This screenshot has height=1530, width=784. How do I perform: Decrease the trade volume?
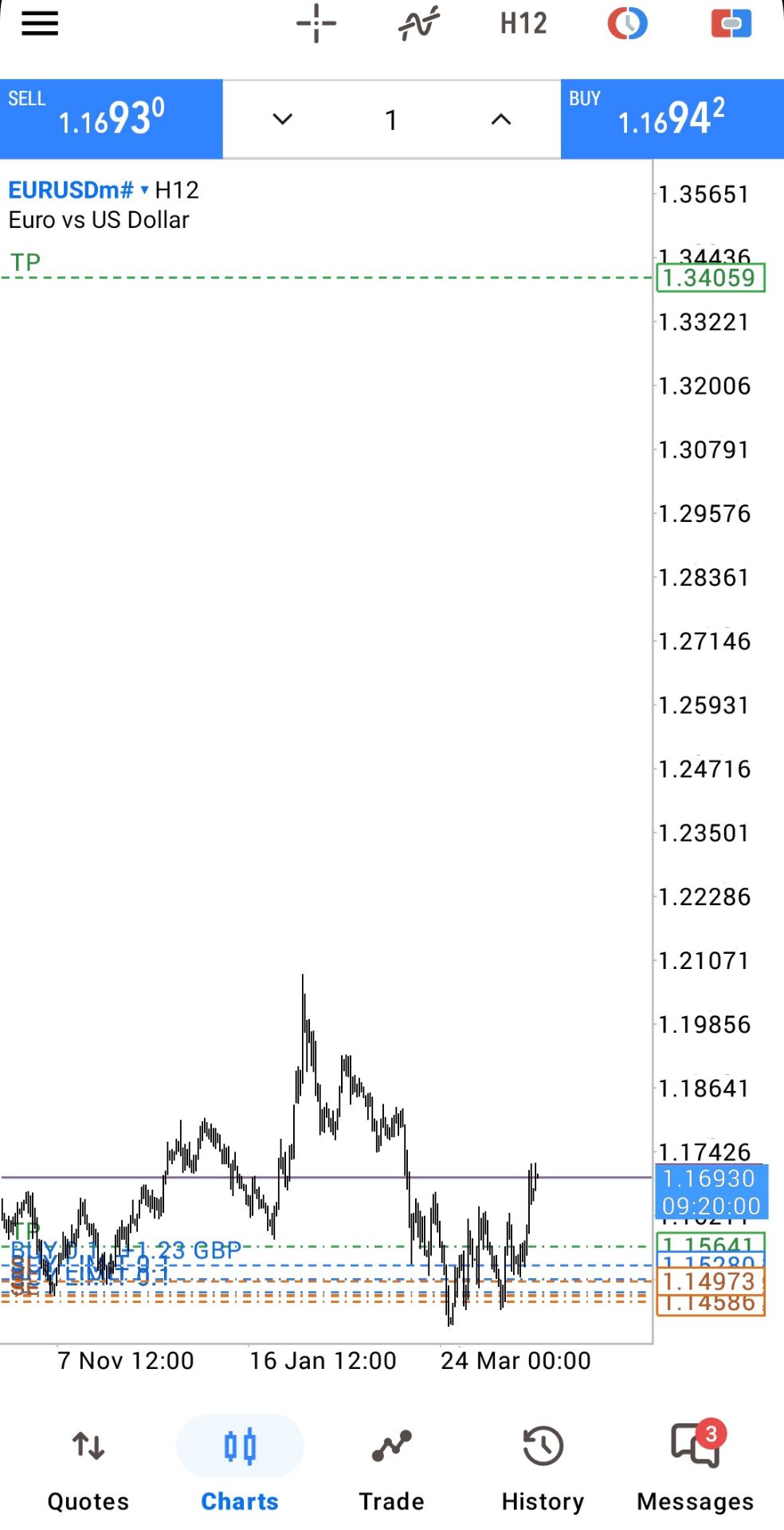click(x=283, y=120)
